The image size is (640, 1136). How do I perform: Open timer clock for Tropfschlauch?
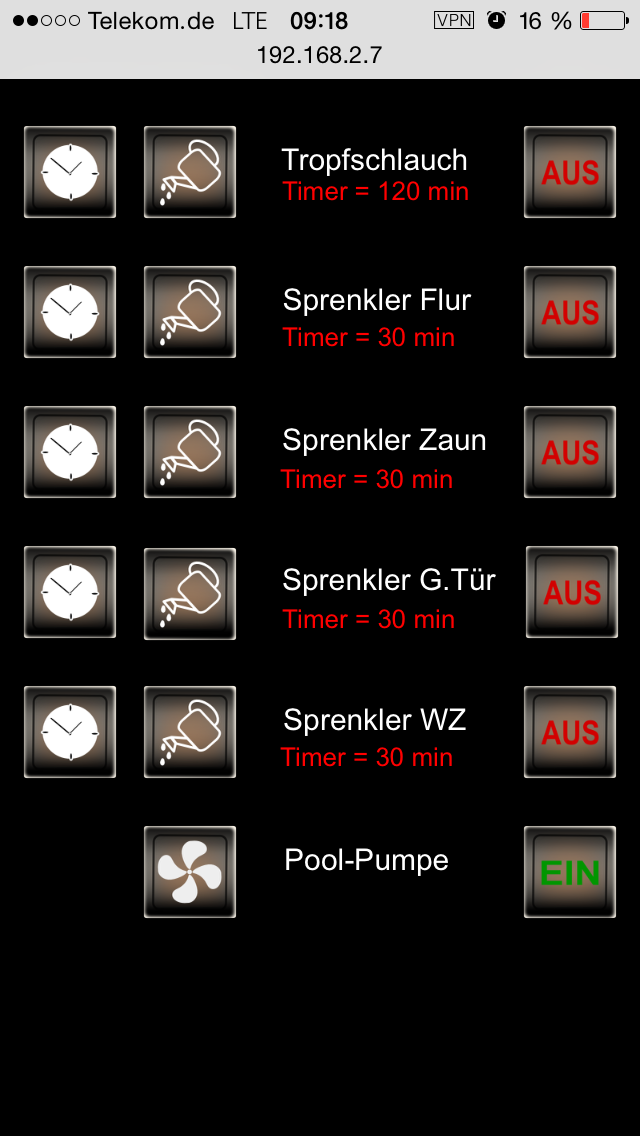[x=70, y=172]
